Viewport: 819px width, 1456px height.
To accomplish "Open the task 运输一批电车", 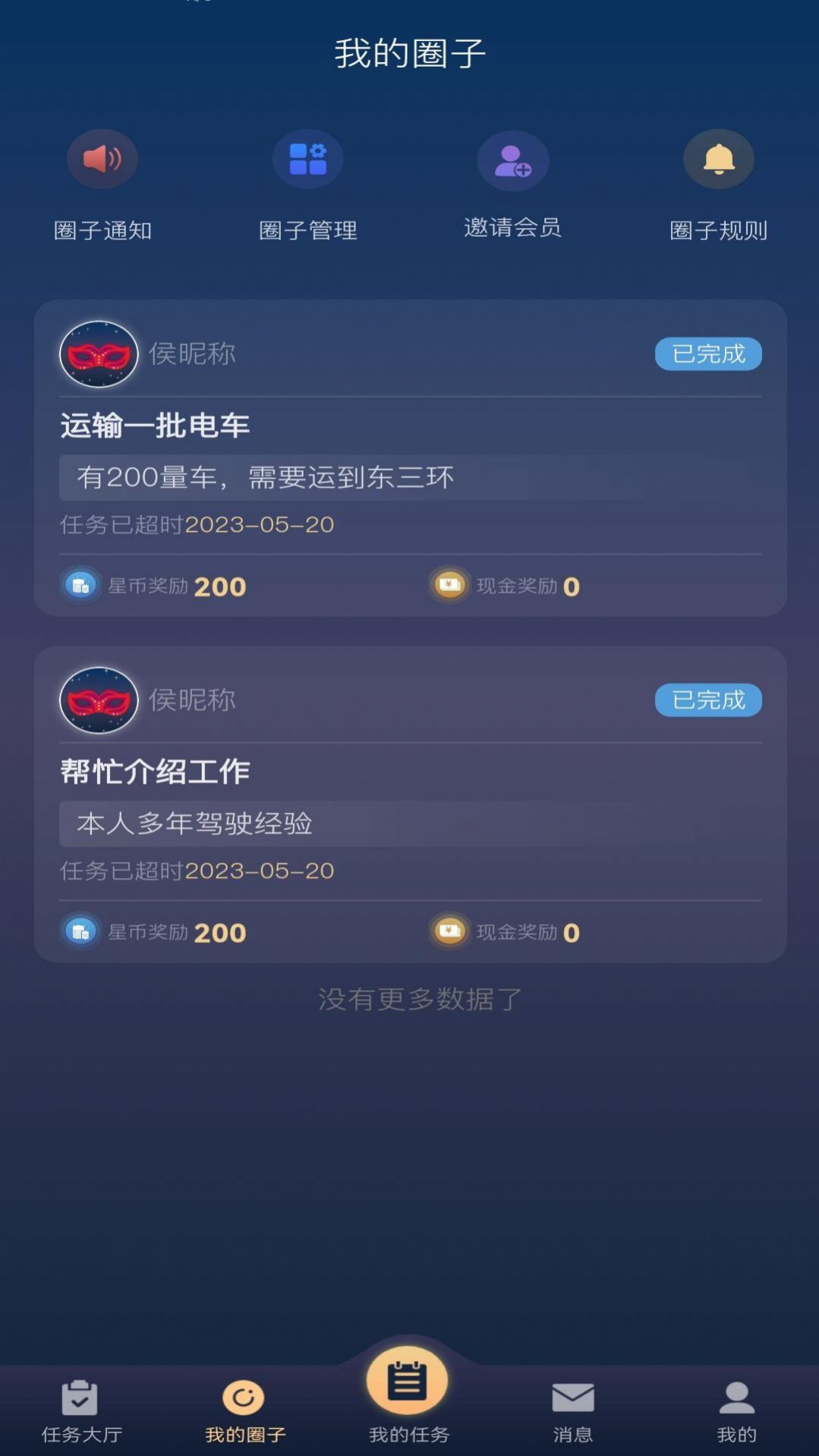I will (154, 426).
